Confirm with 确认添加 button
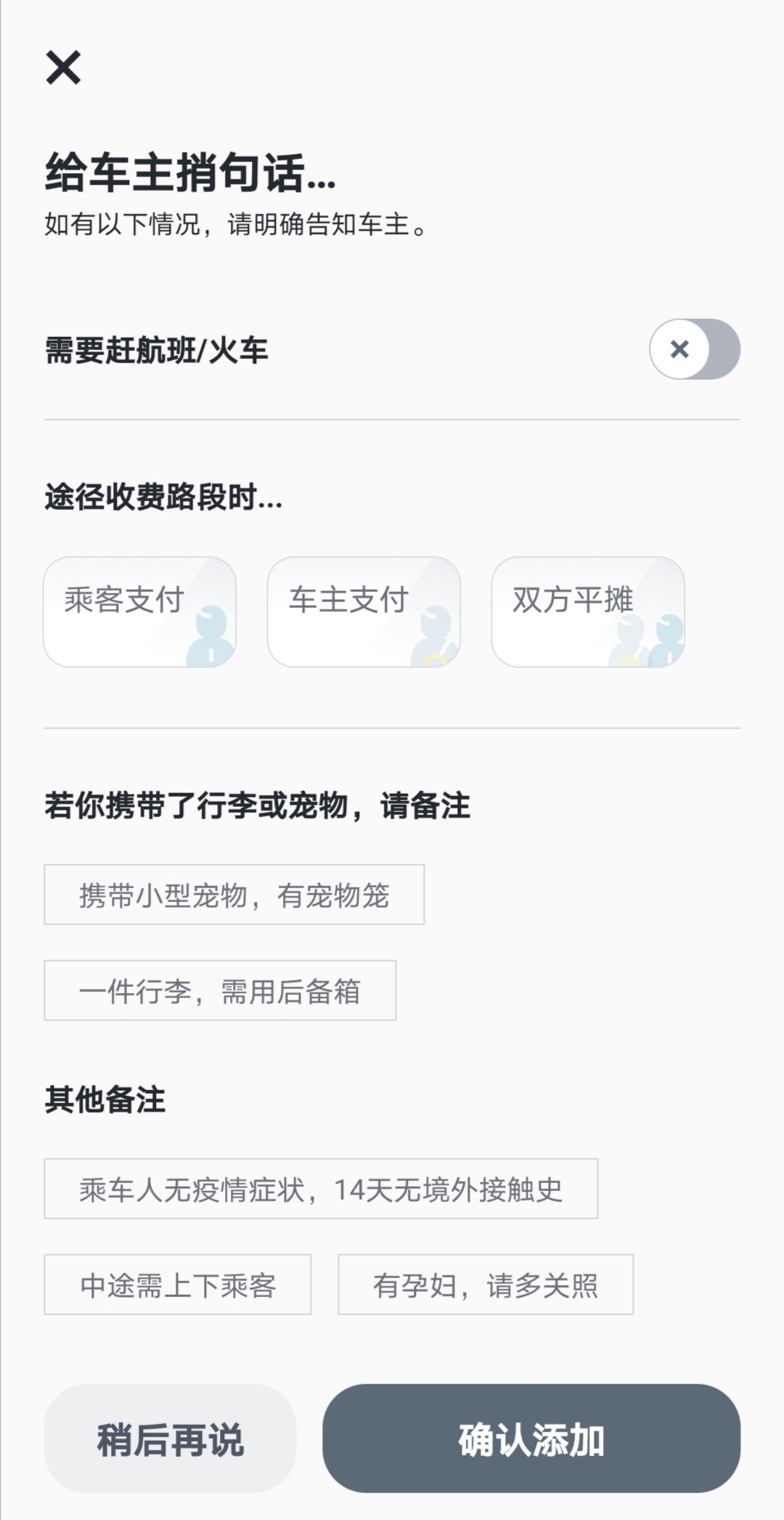The image size is (784, 1520). tap(531, 1439)
